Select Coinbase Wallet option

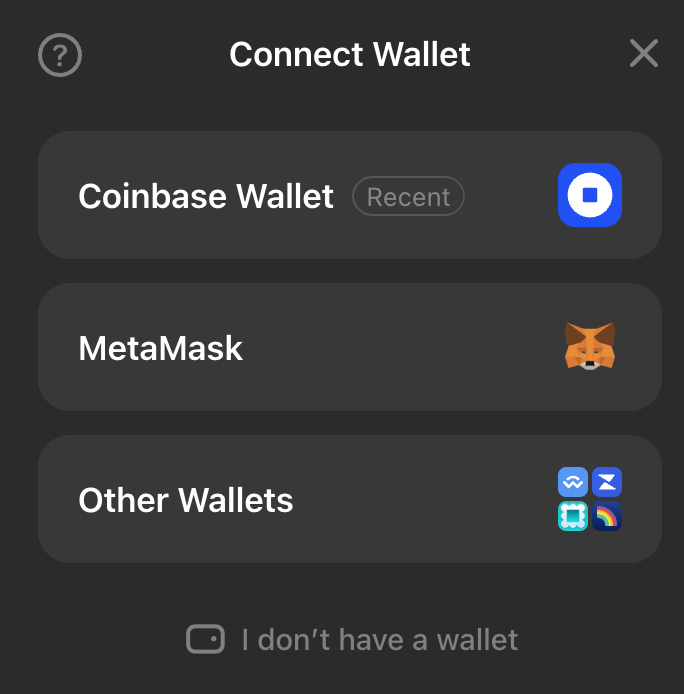(349, 196)
